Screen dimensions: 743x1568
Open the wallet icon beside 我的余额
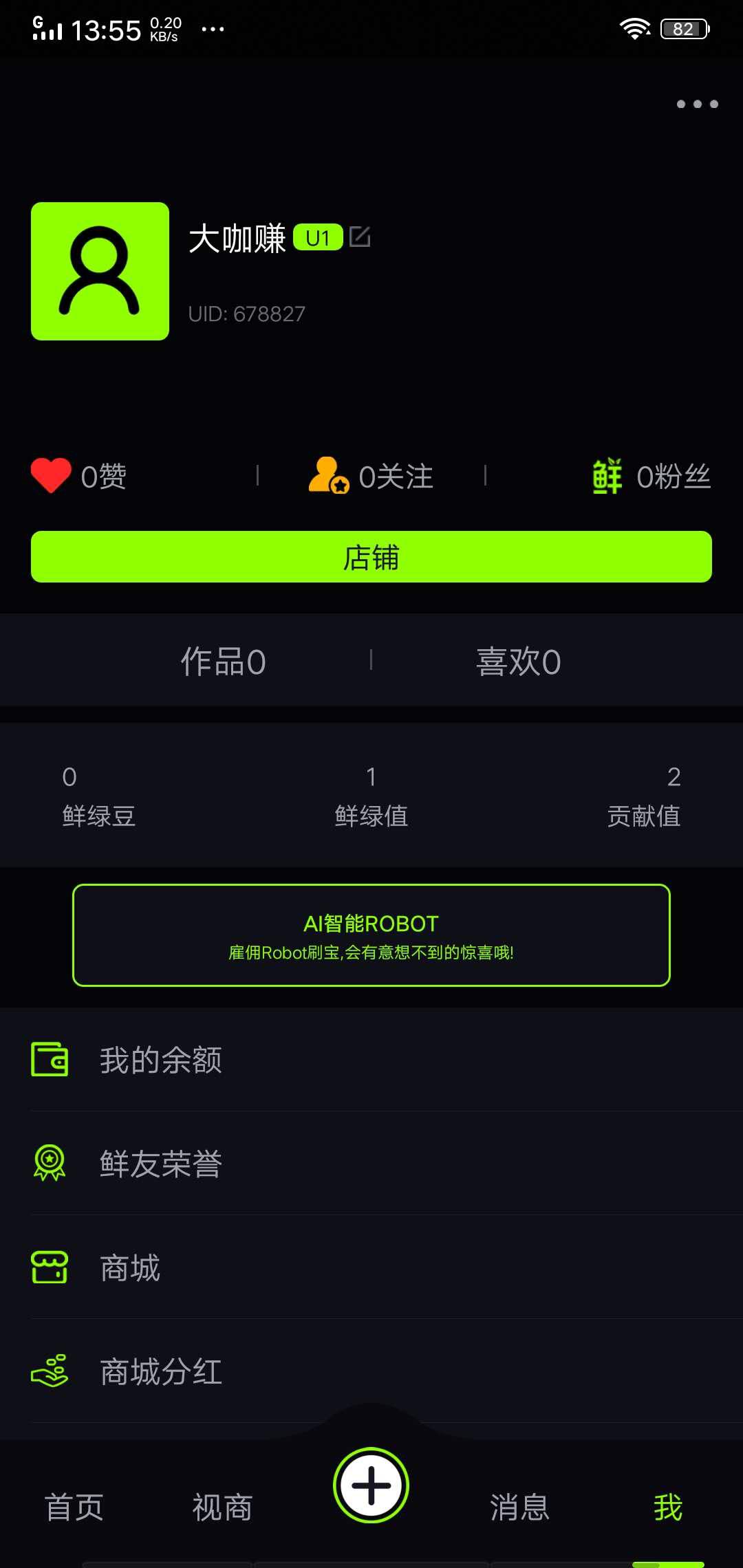pos(48,1061)
